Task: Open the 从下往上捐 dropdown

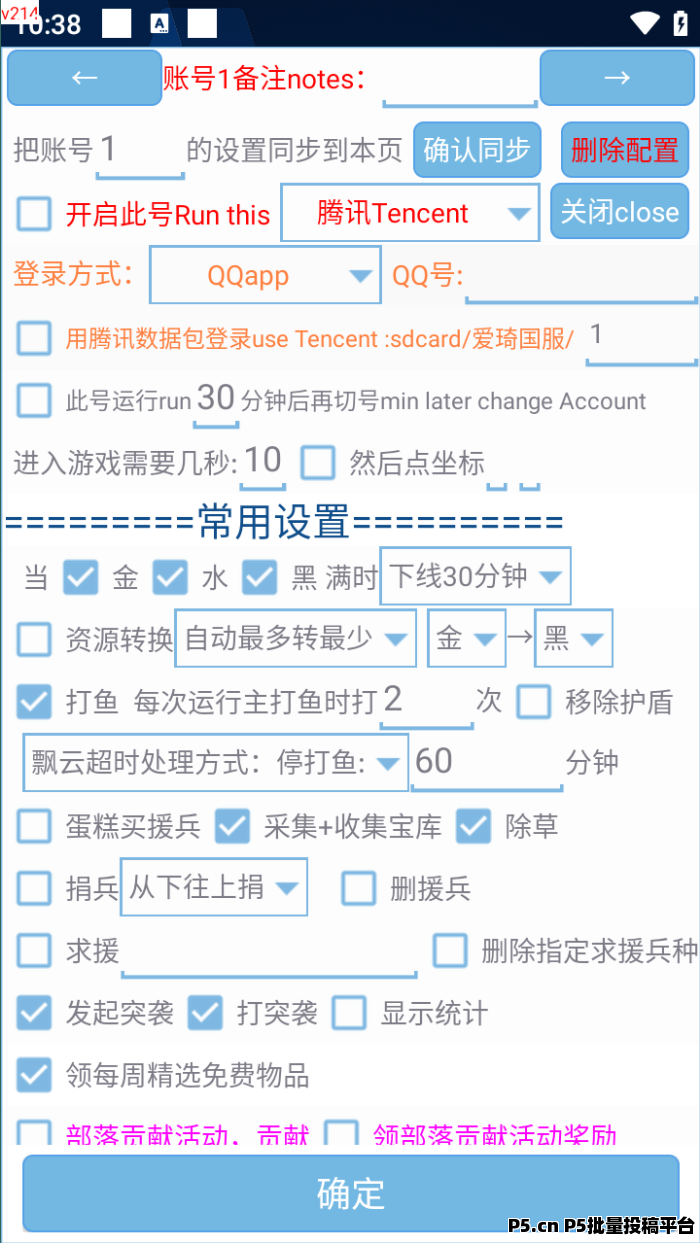Action: click(214, 886)
